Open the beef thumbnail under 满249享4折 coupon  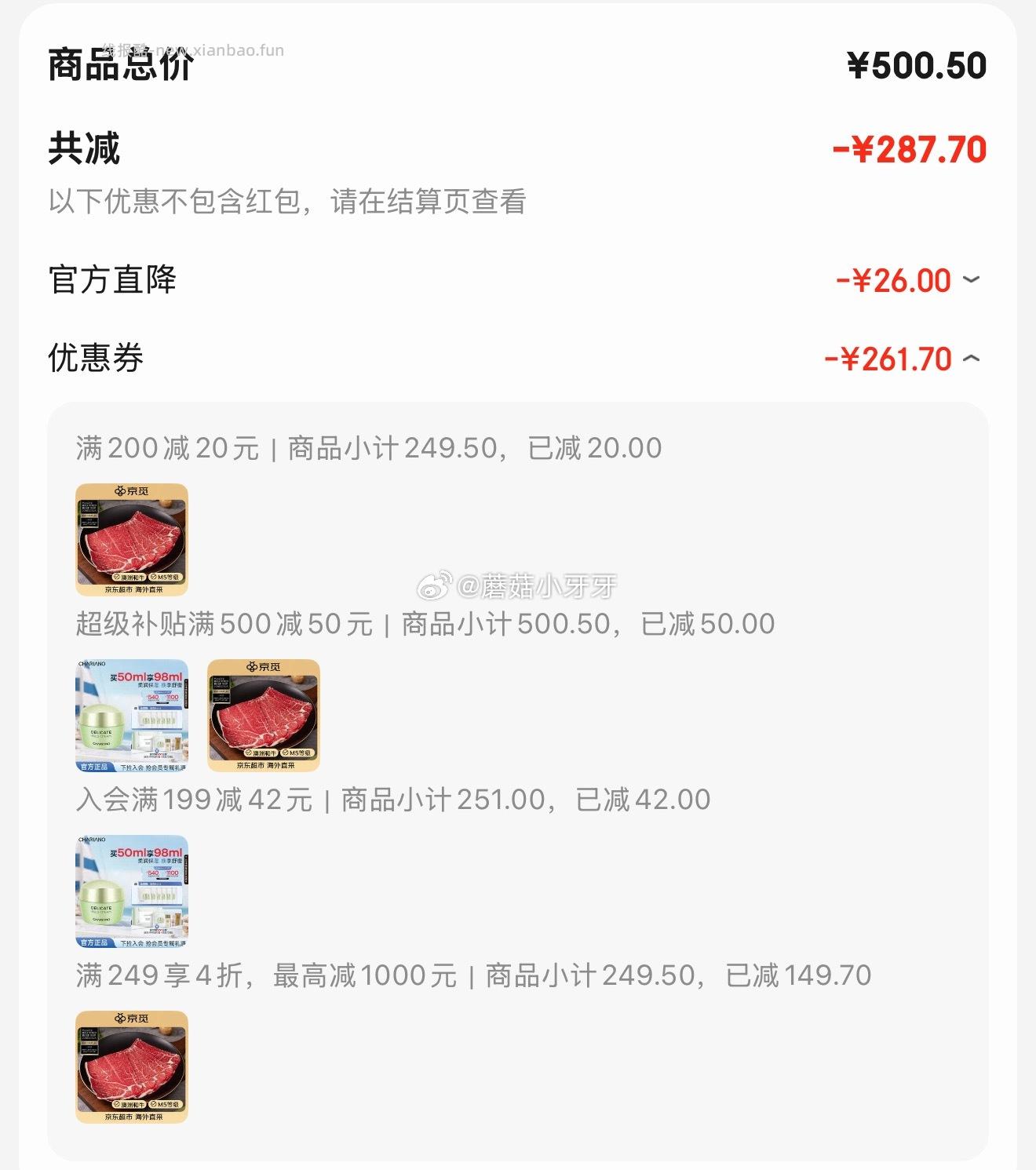131,1069
